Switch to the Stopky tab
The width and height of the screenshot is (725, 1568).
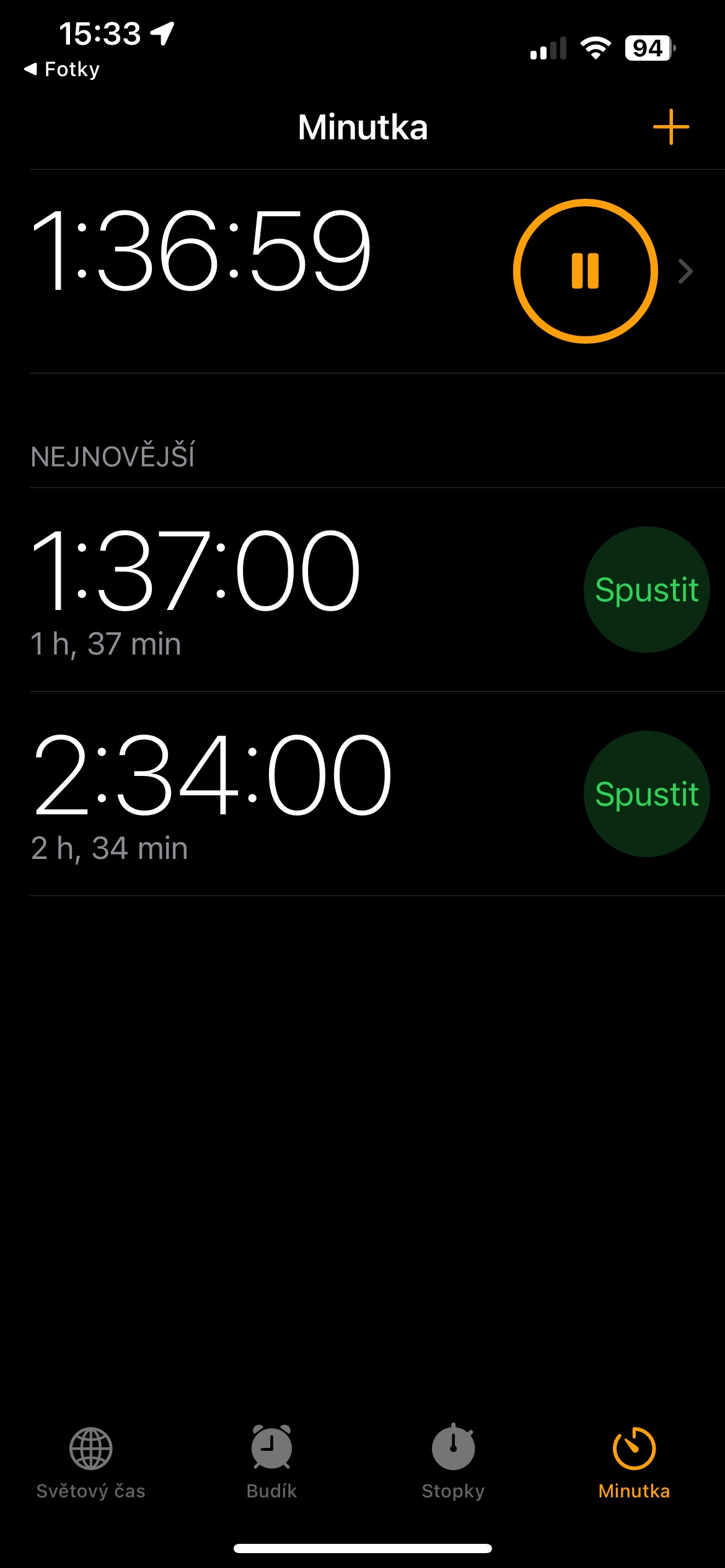pos(453,1463)
